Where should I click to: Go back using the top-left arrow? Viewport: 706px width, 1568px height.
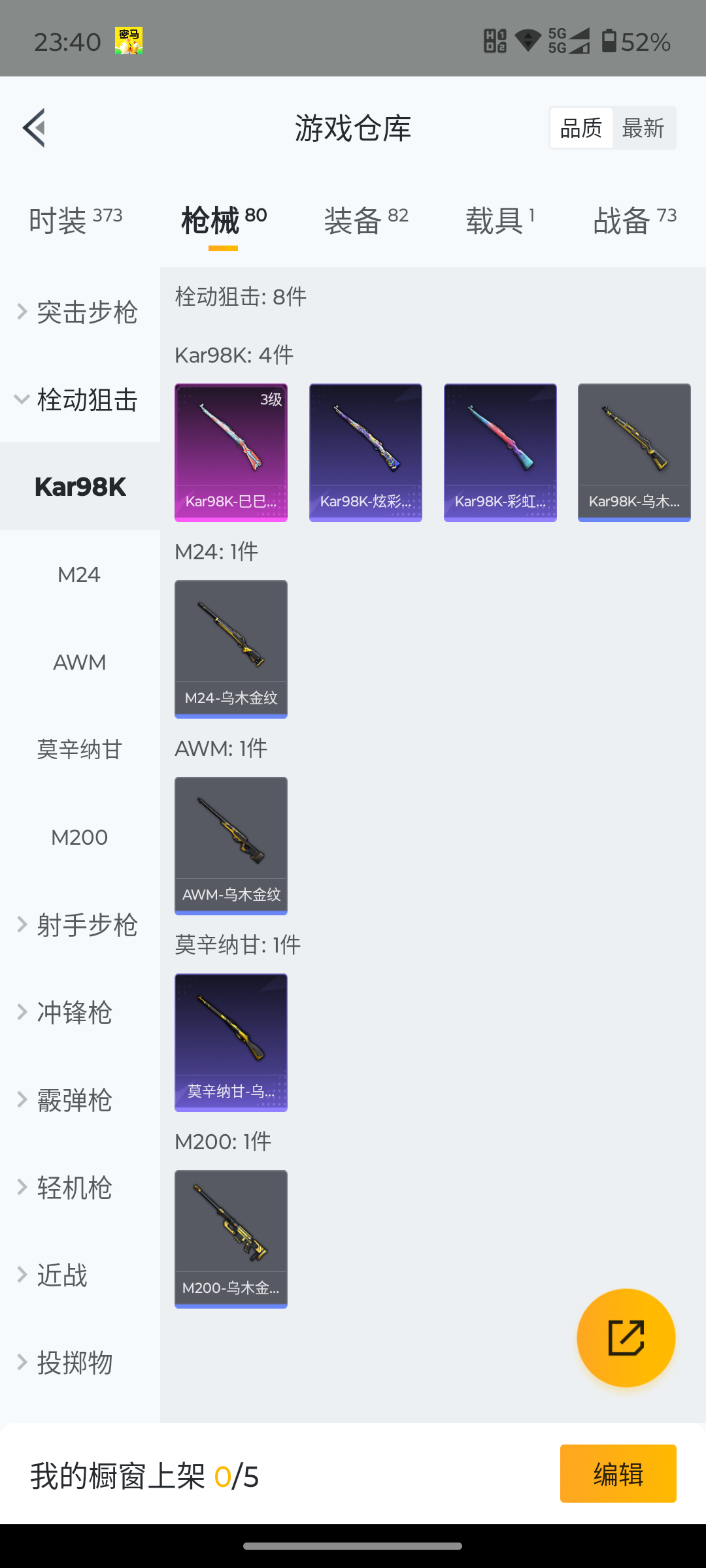tap(34, 127)
